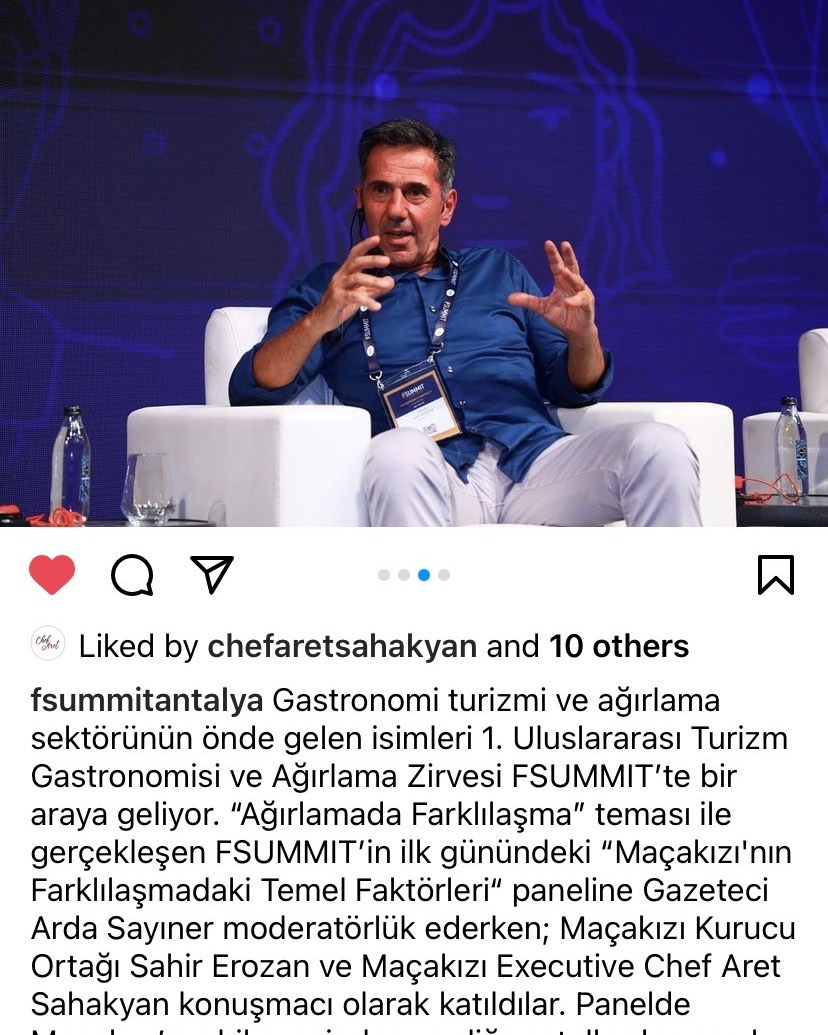Unlike the post via the red heart
Image resolution: width=828 pixels, height=1035 pixels.
tap(52, 575)
